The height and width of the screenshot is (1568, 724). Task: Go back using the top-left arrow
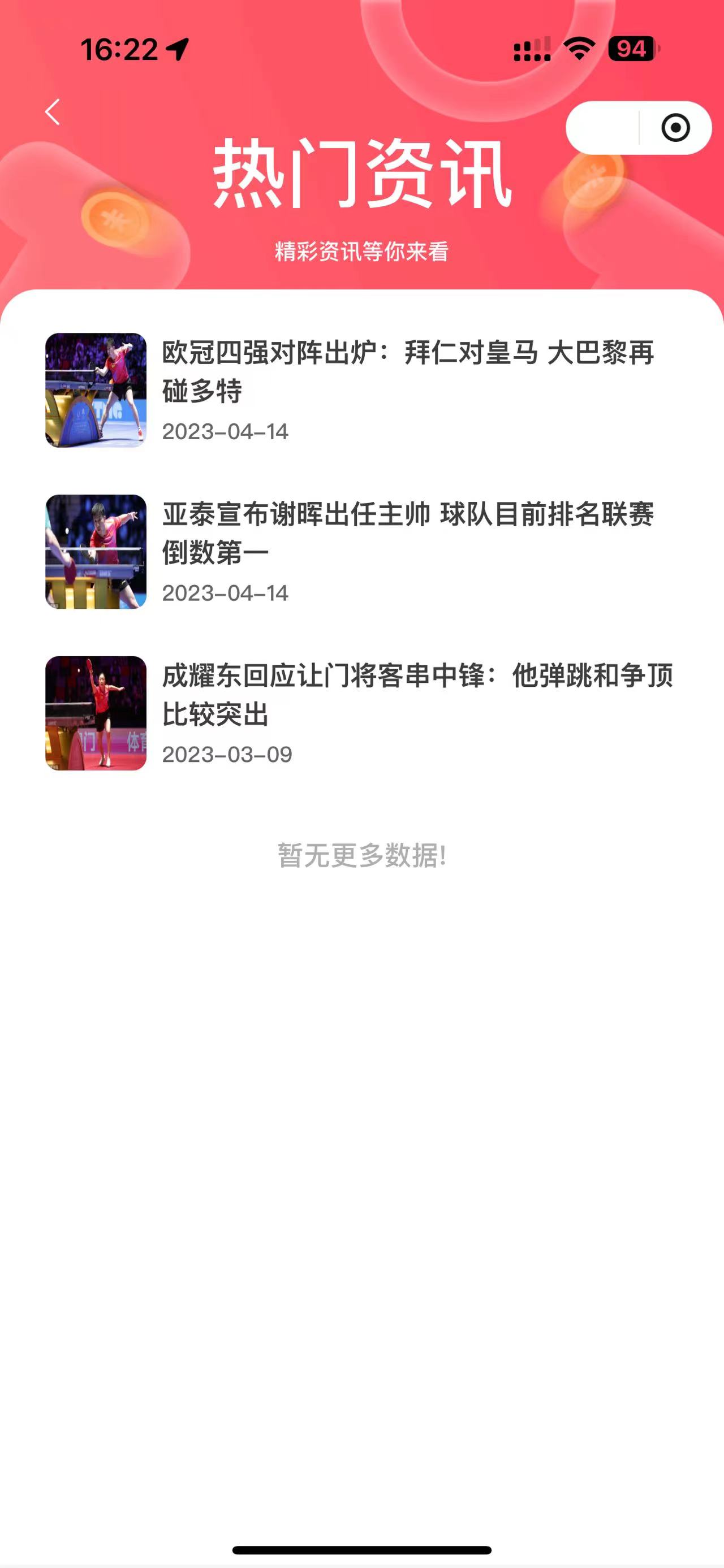pyautogui.click(x=53, y=112)
